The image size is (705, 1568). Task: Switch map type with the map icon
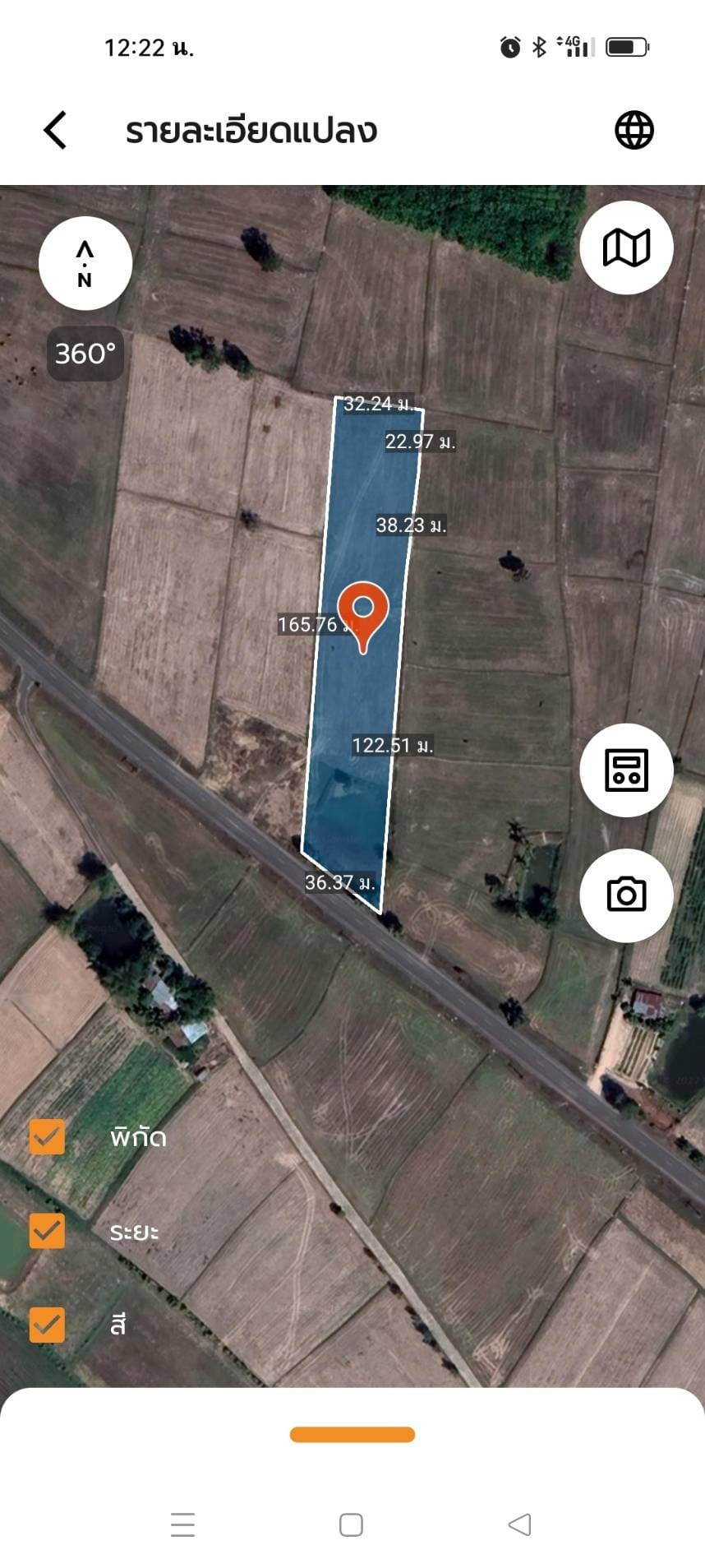[627, 247]
